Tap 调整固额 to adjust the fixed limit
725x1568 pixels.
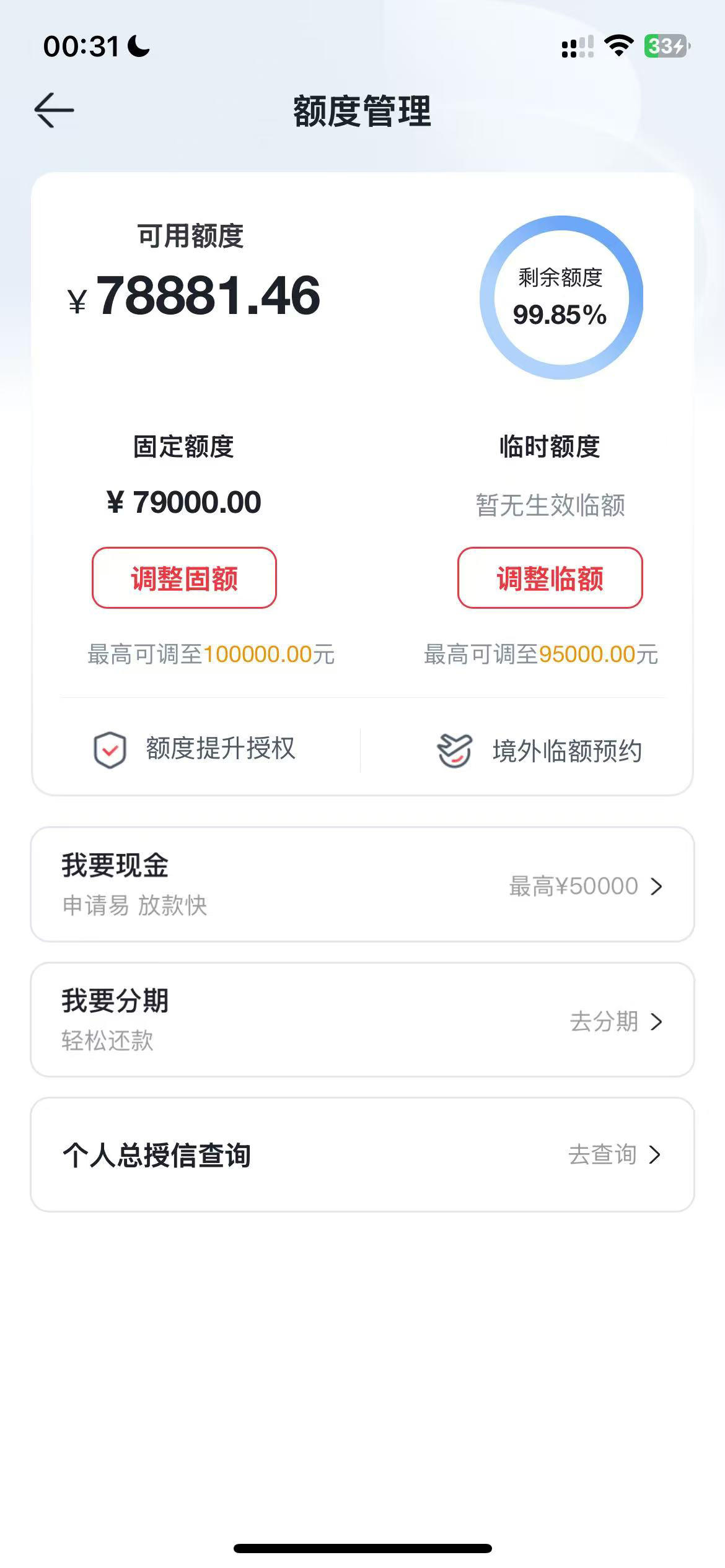[x=184, y=578]
